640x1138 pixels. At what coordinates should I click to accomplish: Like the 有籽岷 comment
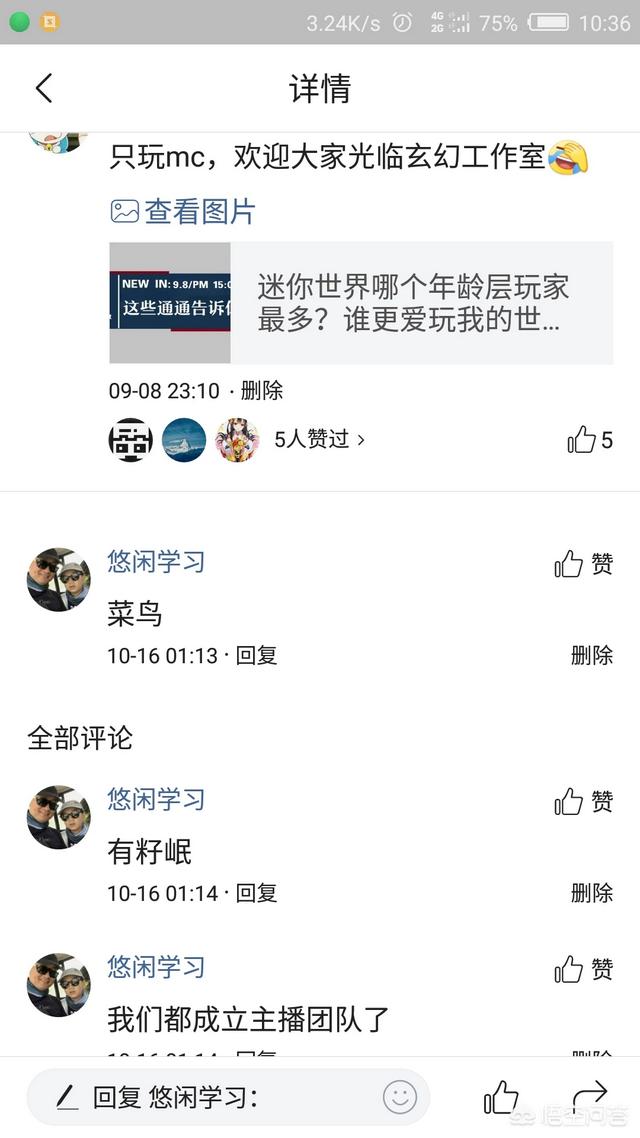click(x=584, y=802)
